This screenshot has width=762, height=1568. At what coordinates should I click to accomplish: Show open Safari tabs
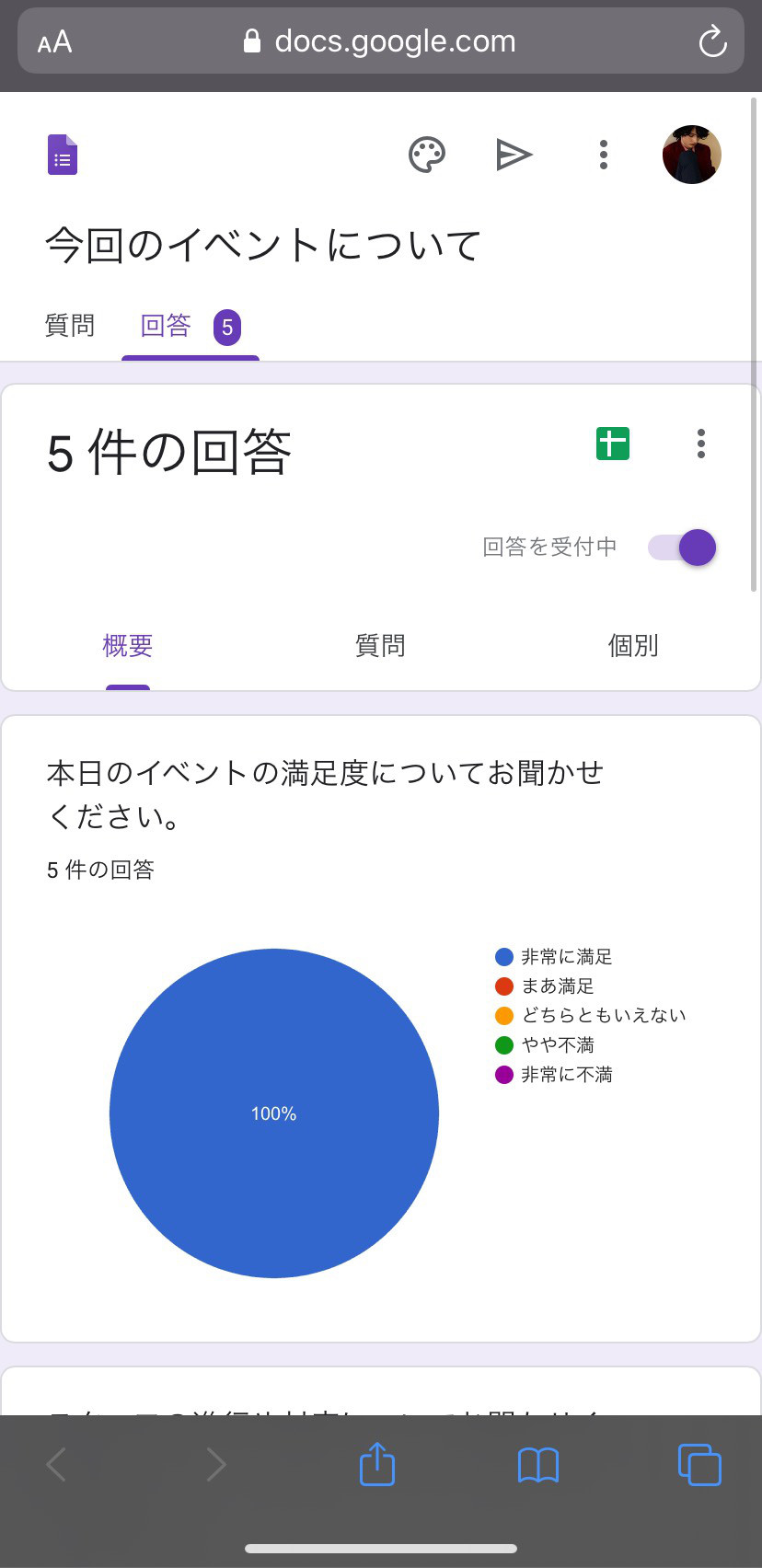699,1464
